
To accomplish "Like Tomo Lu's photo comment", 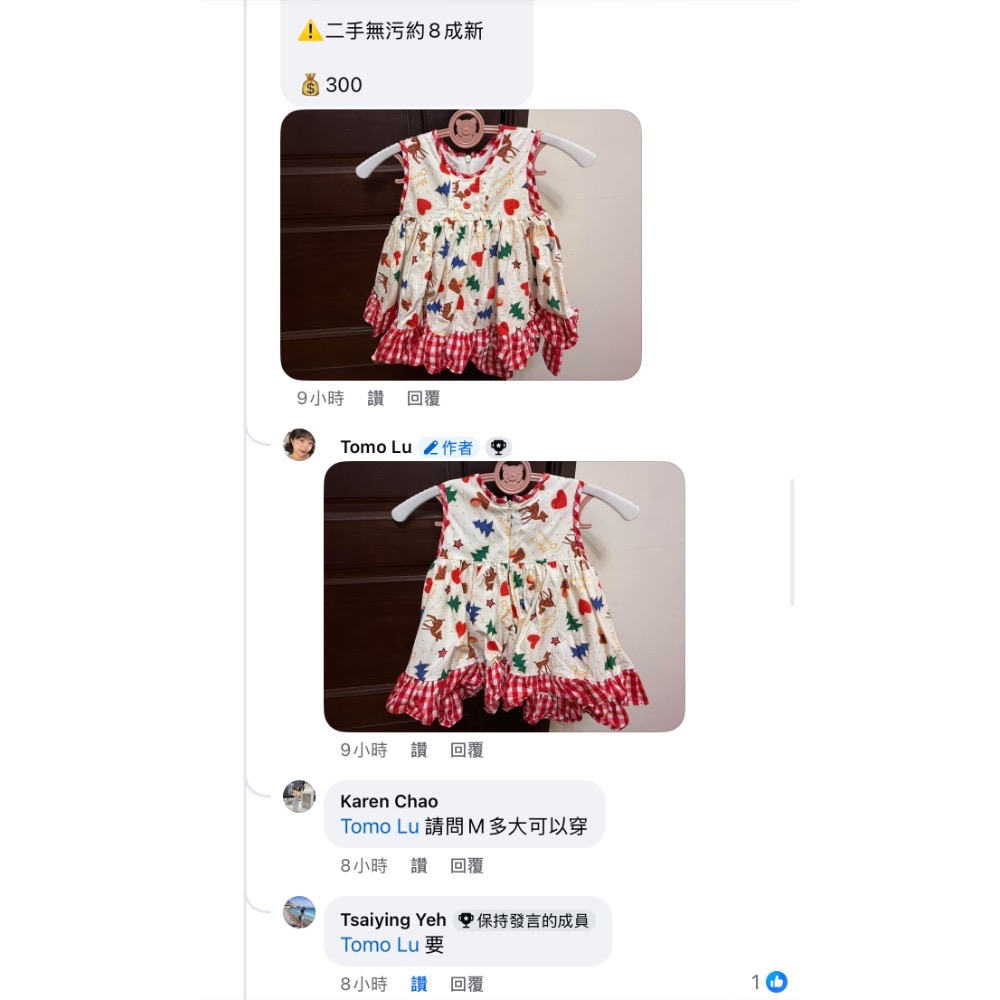I will pos(418,750).
